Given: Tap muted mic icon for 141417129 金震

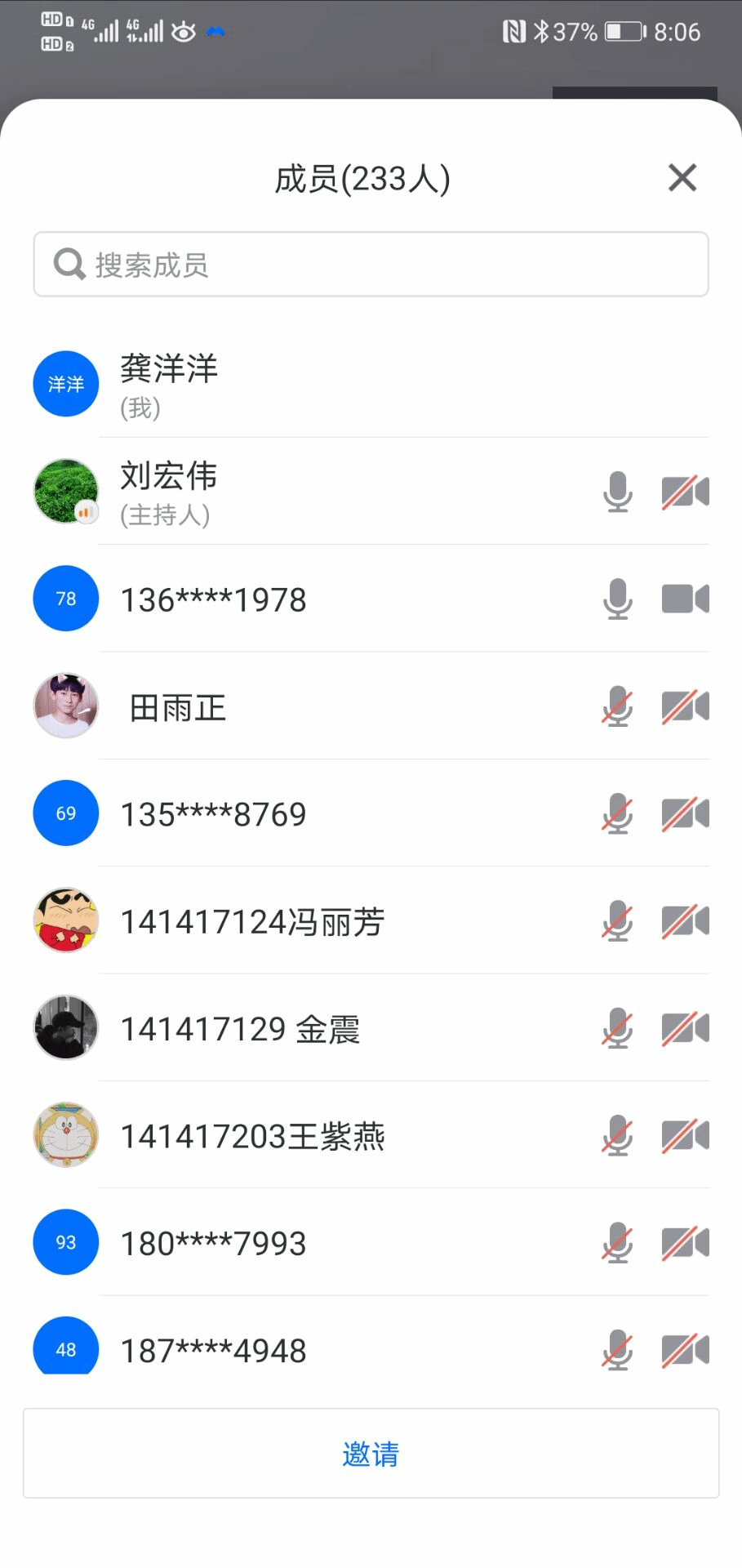Looking at the screenshot, I should tap(618, 1028).
